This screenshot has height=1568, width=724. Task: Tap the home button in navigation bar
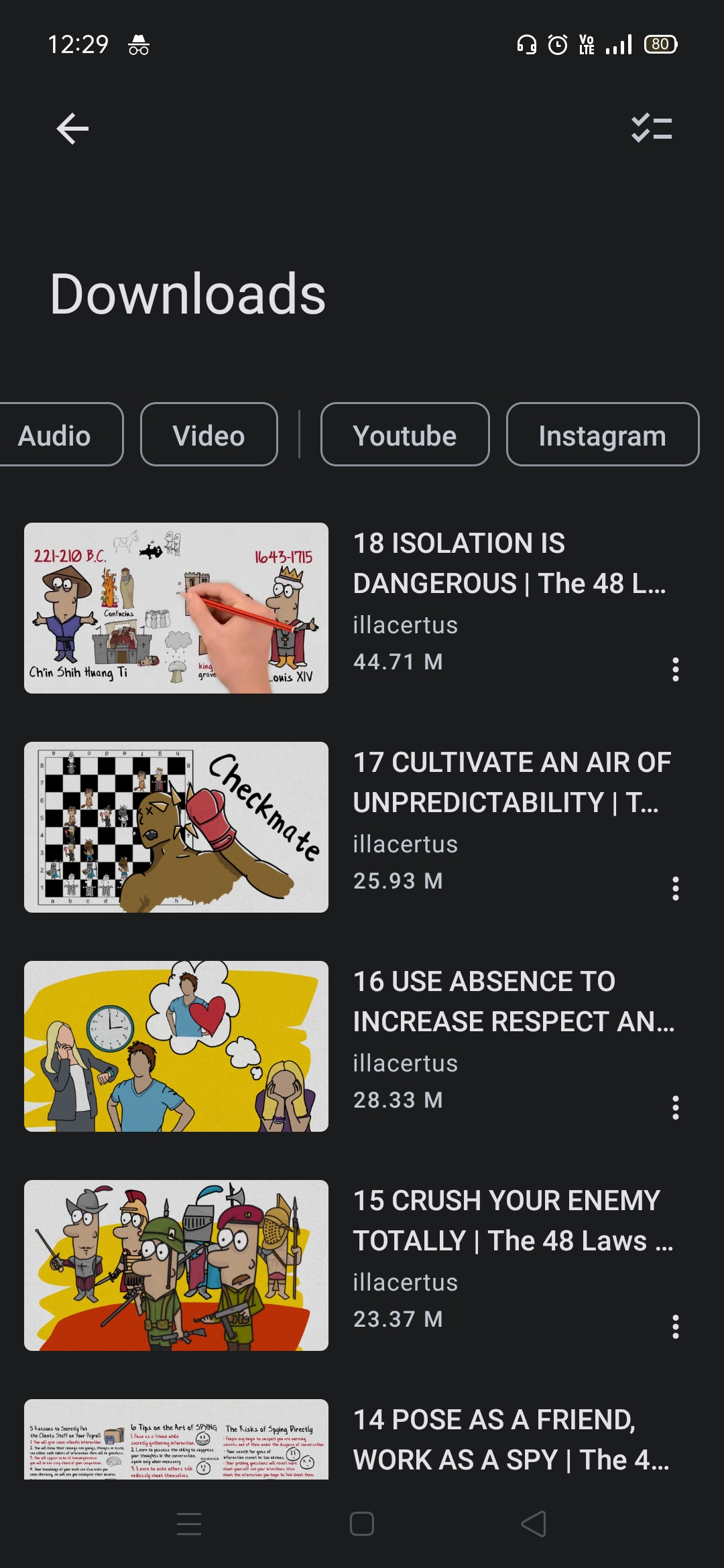point(361,1524)
